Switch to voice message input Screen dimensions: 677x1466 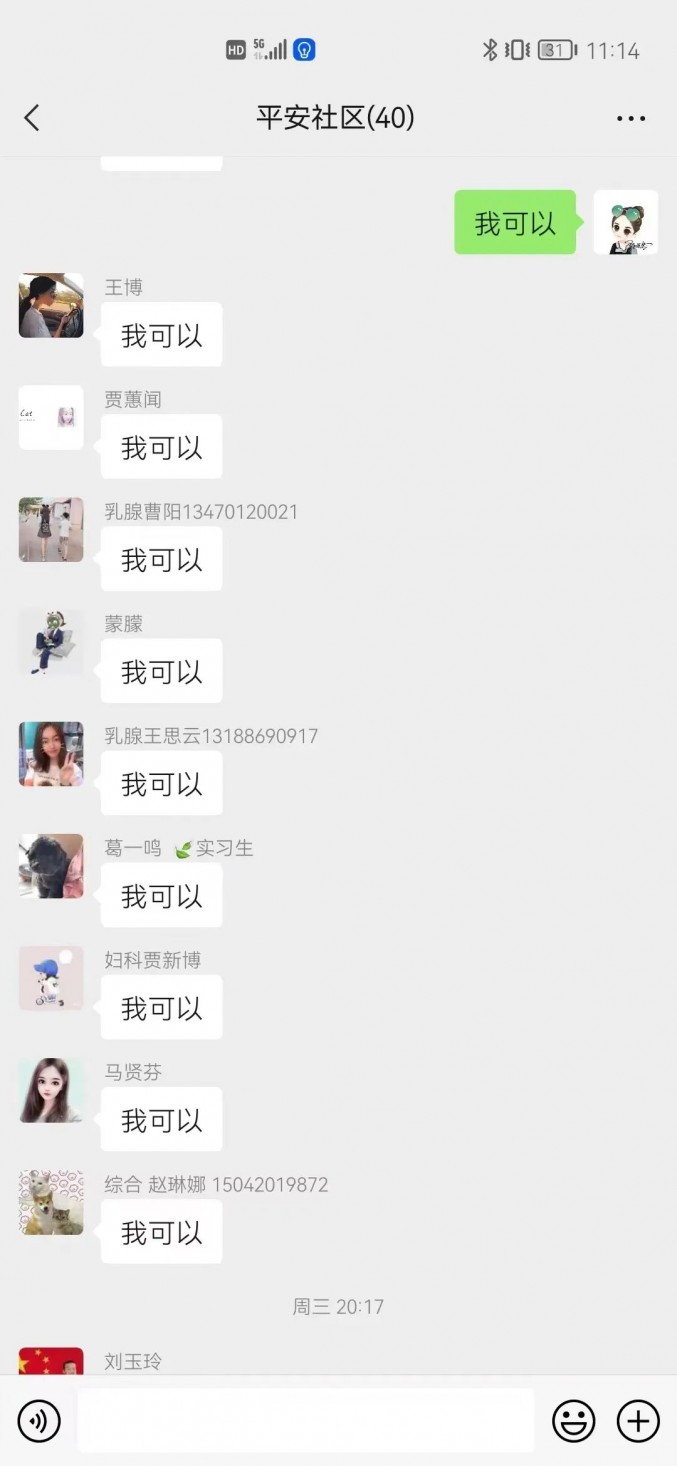[39, 1420]
